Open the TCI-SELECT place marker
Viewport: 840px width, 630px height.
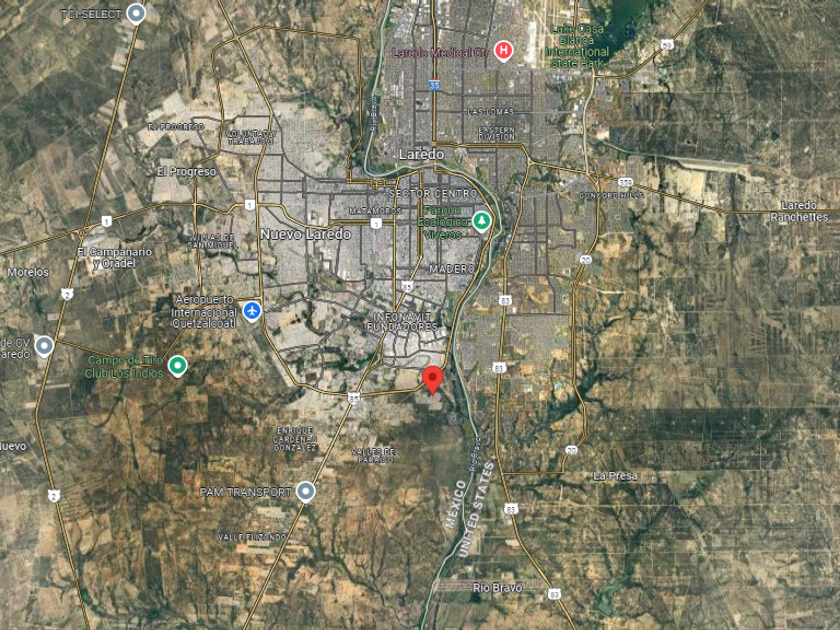coord(137,14)
